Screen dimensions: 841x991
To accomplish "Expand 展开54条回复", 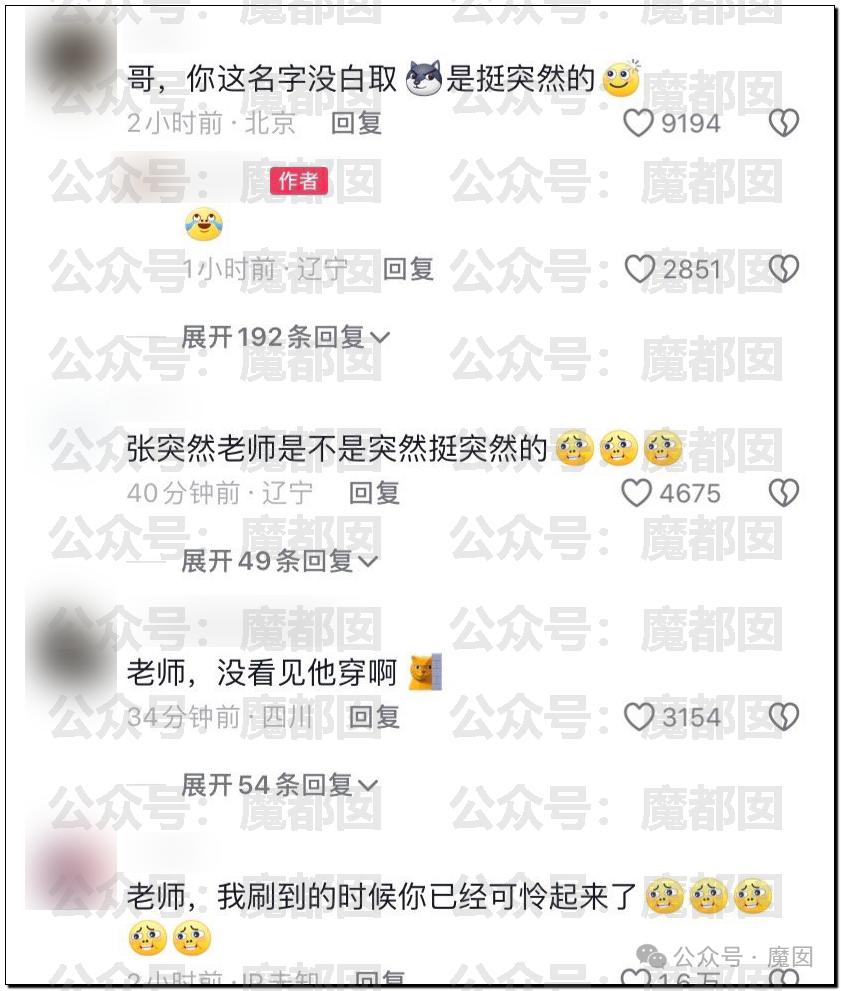I will point(279,786).
